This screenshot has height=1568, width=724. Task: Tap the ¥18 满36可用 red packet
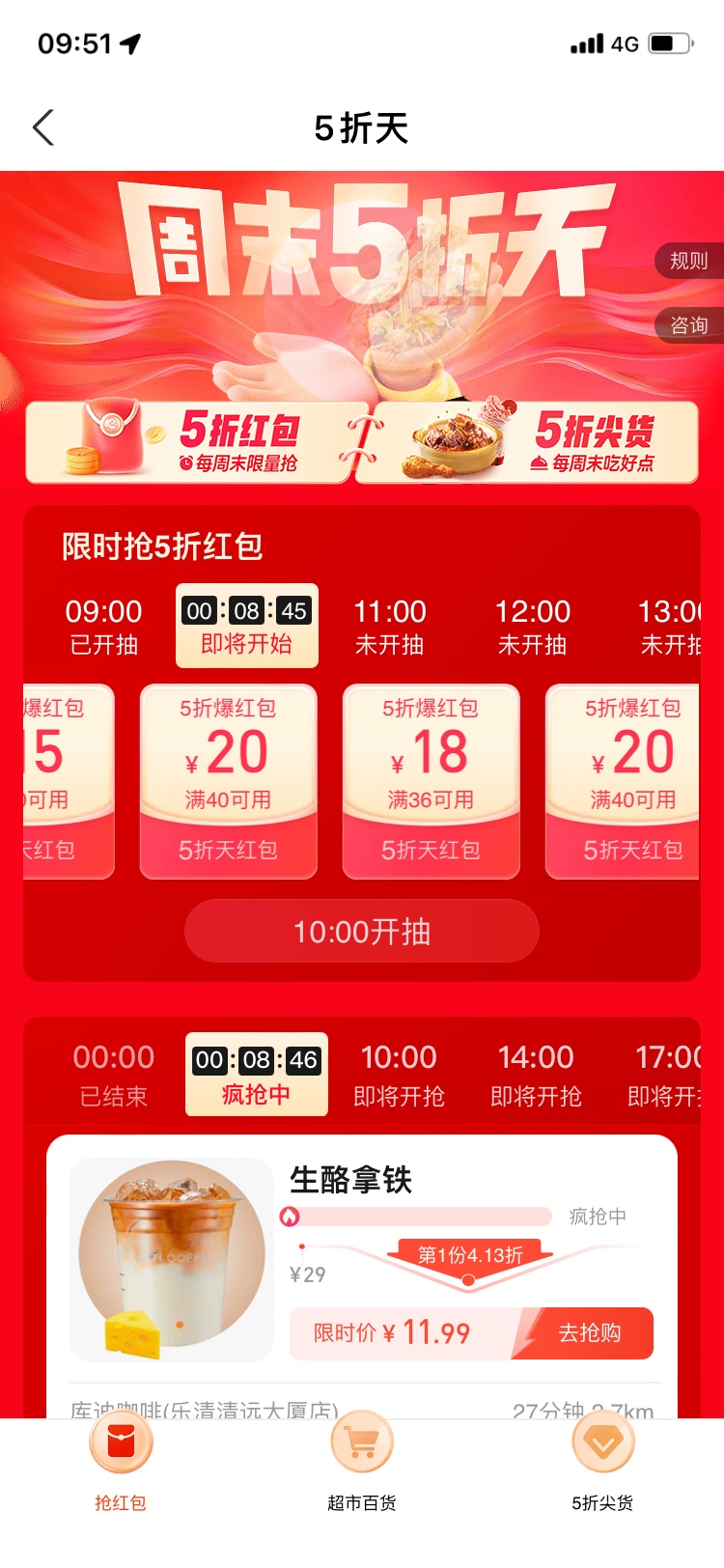(431, 780)
